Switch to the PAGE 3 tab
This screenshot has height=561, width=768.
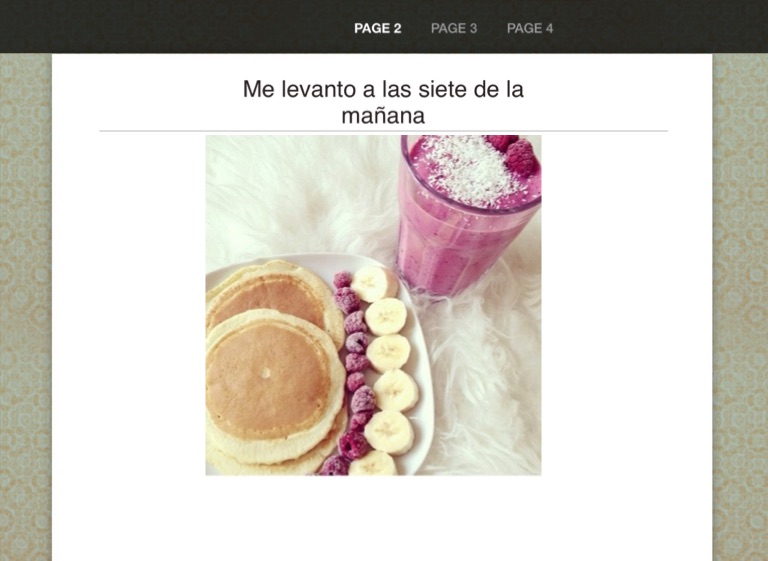(x=454, y=28)
